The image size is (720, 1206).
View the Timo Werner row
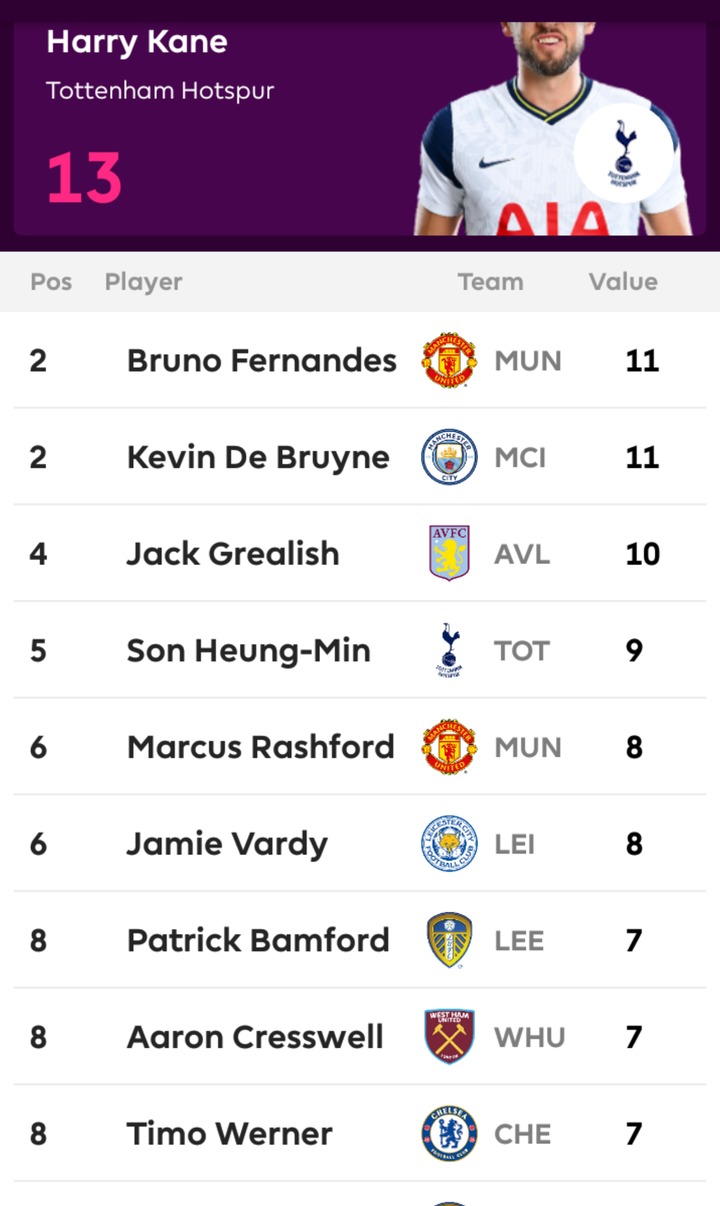pyautogui.click(x=360, y=1133)
